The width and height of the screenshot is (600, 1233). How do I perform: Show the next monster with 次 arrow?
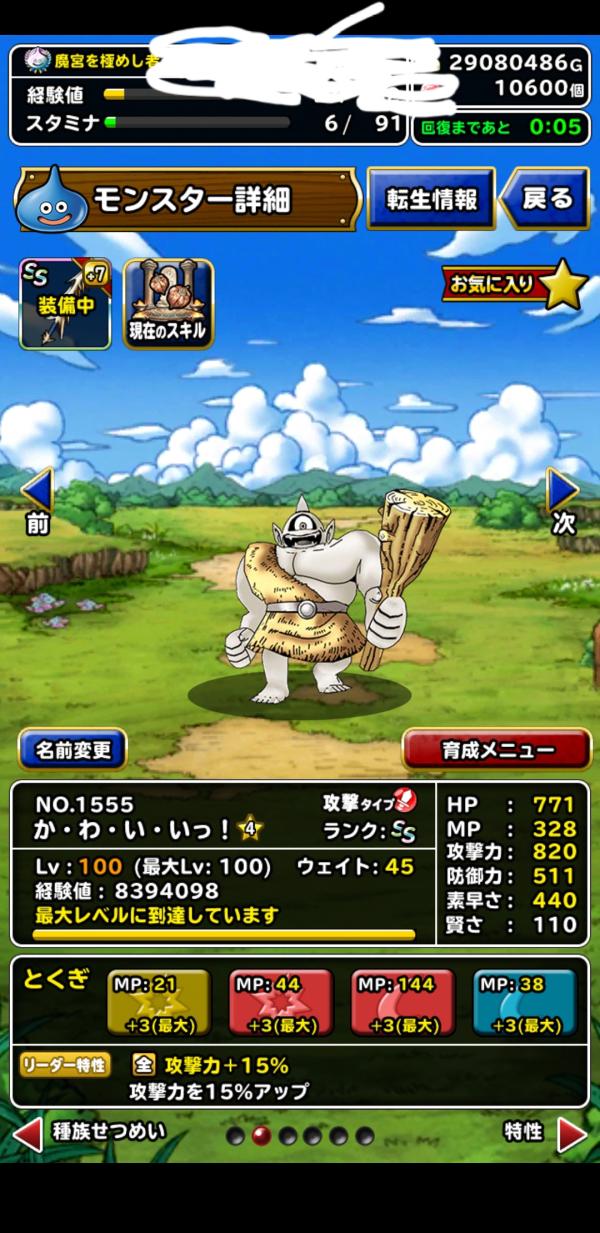pyautogui.click(x=563, y=500)
